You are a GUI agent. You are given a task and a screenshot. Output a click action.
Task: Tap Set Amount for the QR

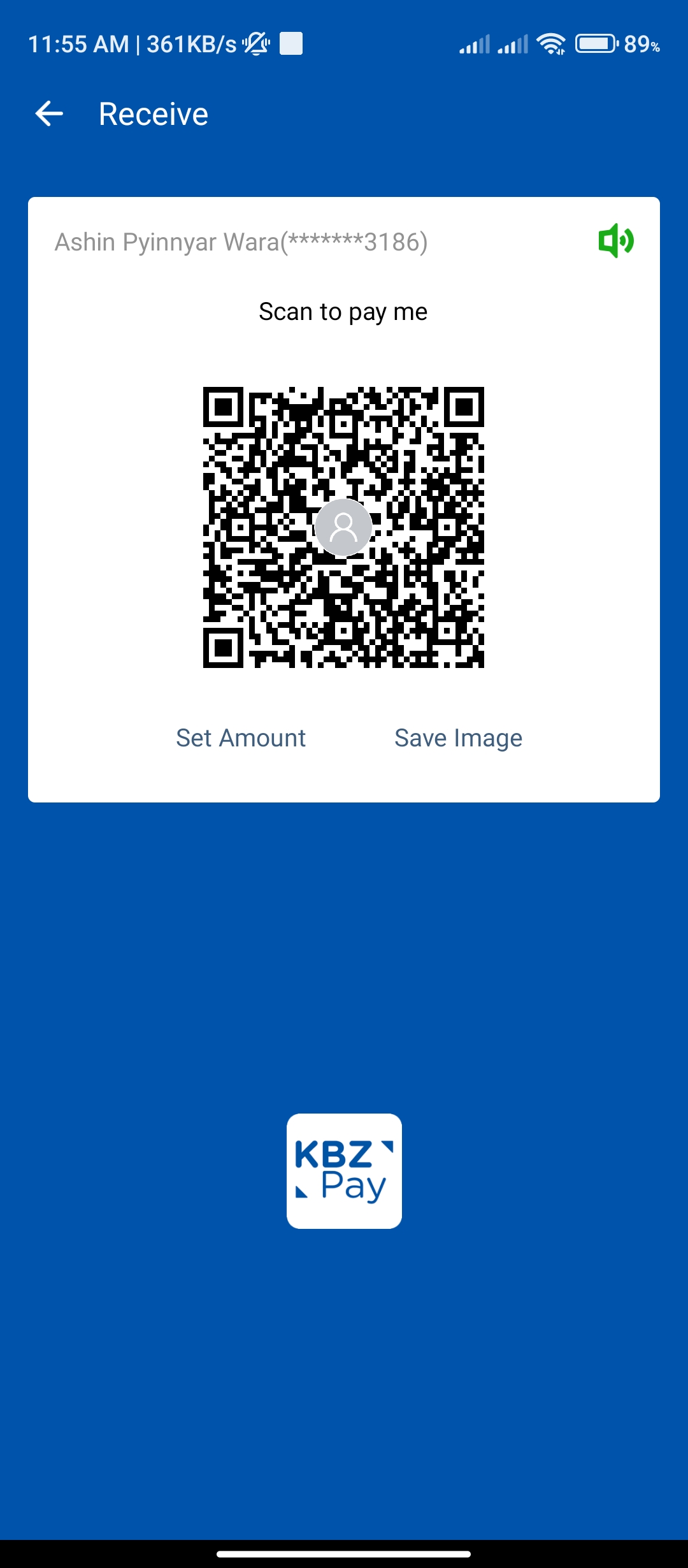tap(241, 738)
